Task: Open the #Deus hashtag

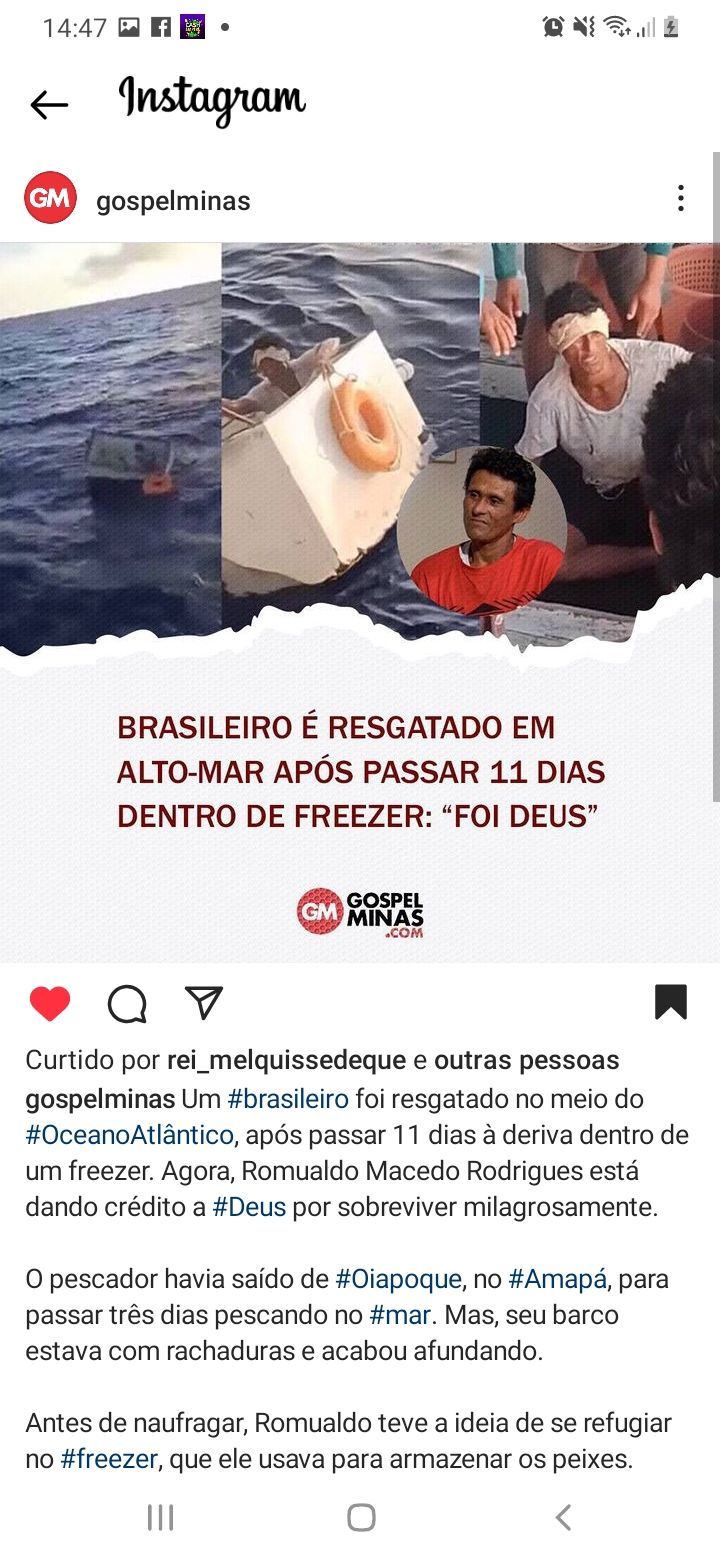Action: click(249, 1207)
